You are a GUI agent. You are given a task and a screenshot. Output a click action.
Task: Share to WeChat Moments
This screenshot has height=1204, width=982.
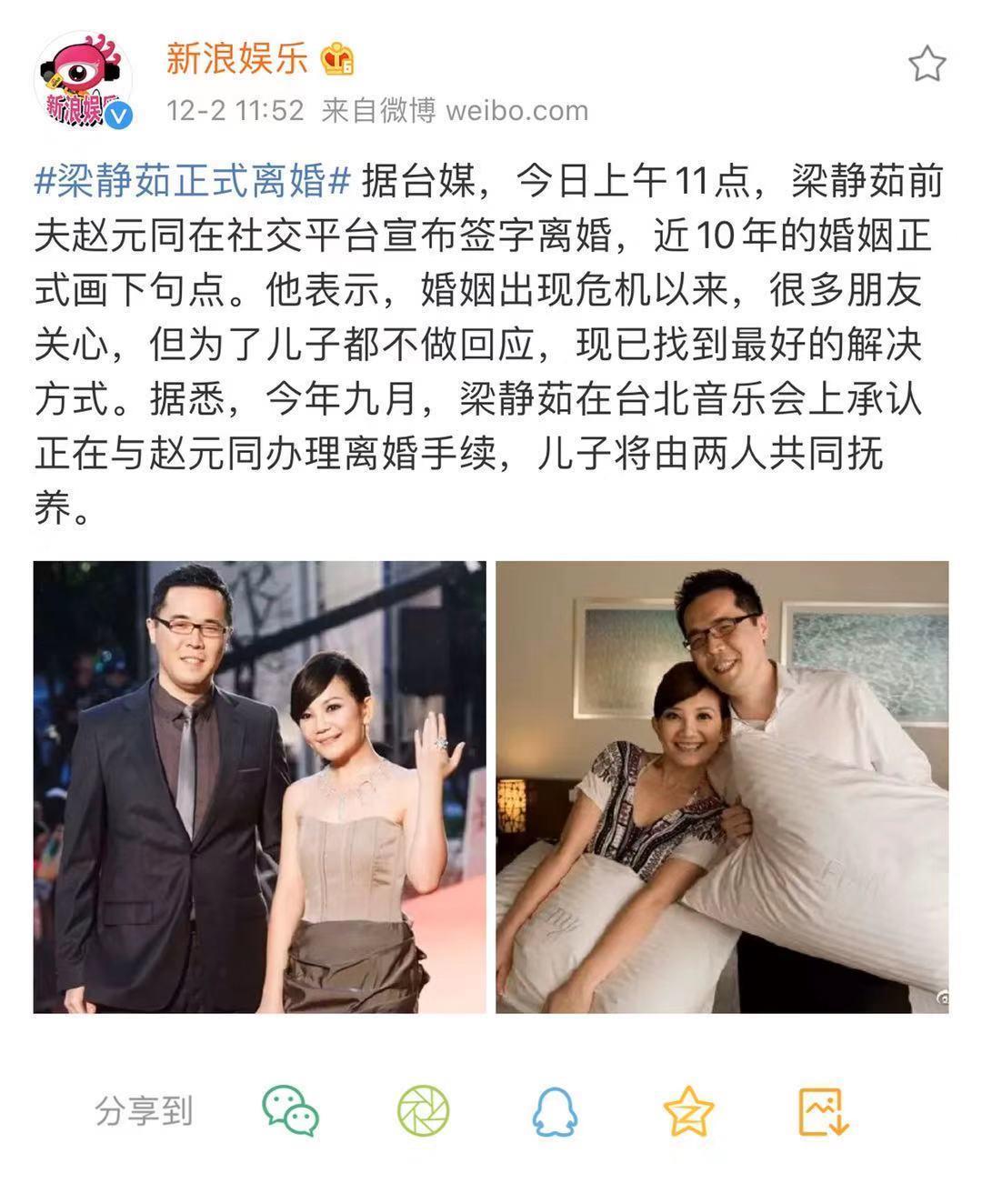coord(424,1110)
